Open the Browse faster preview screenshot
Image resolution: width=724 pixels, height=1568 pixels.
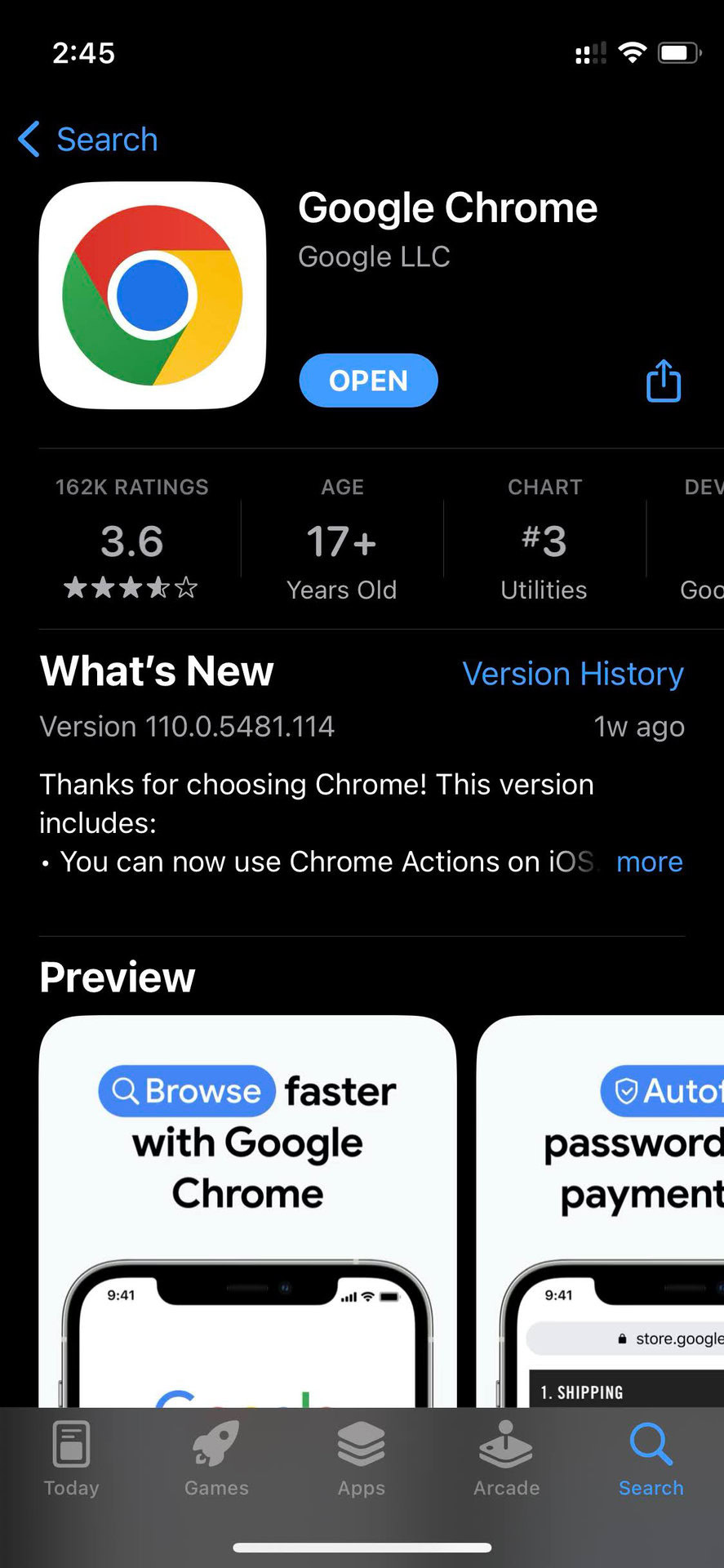point(247,1209)
